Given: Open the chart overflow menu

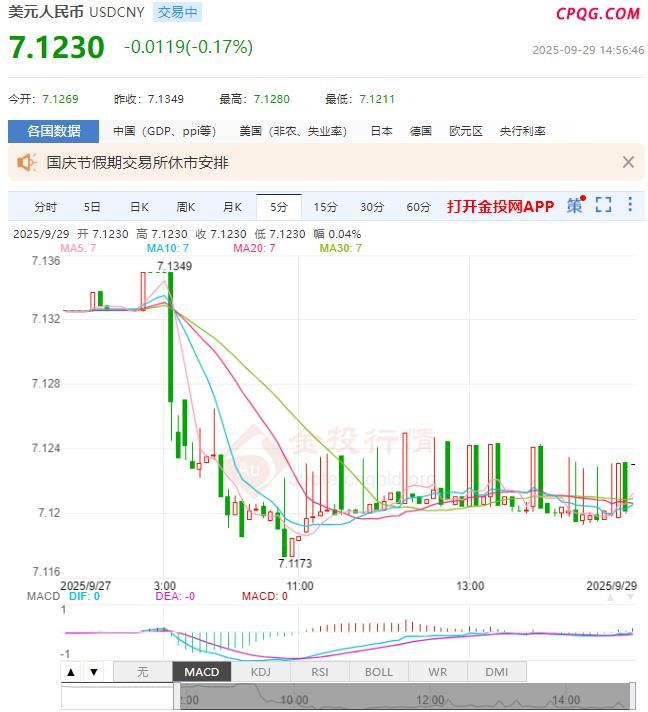Looking at the screenshot, I should click(x=630, y=205).
